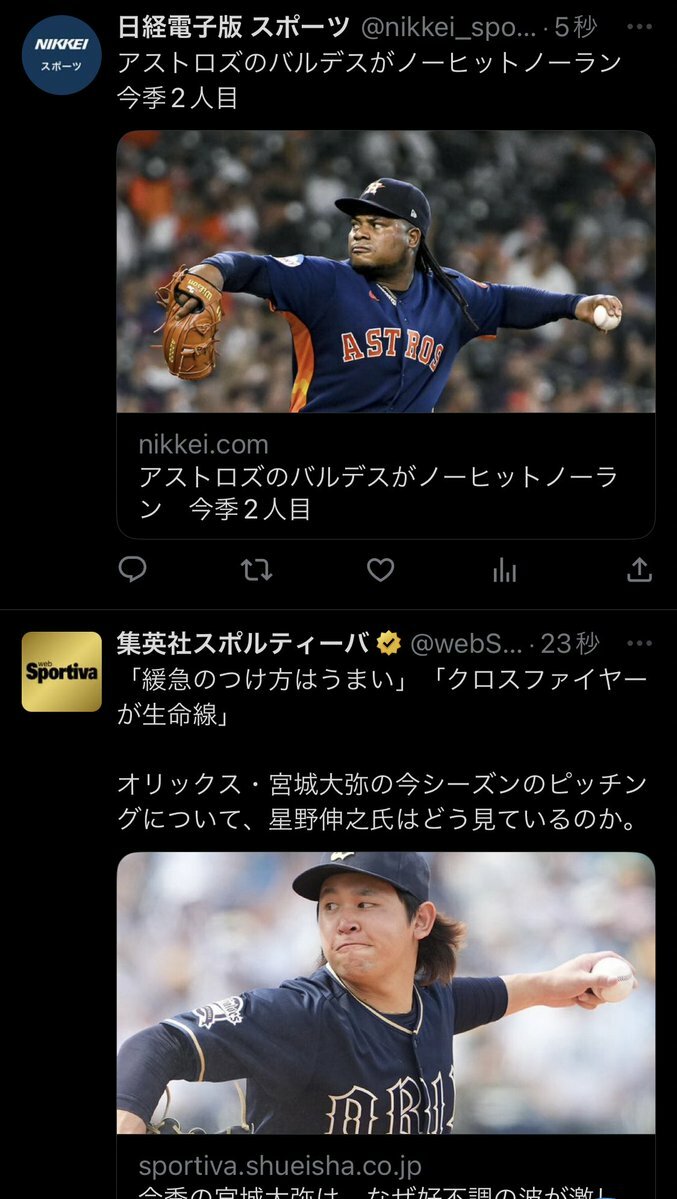Viewport: 677px width, 1199px height.
Task: Open the 集英社スポルティーバ account name
Action: pos(243,643)
